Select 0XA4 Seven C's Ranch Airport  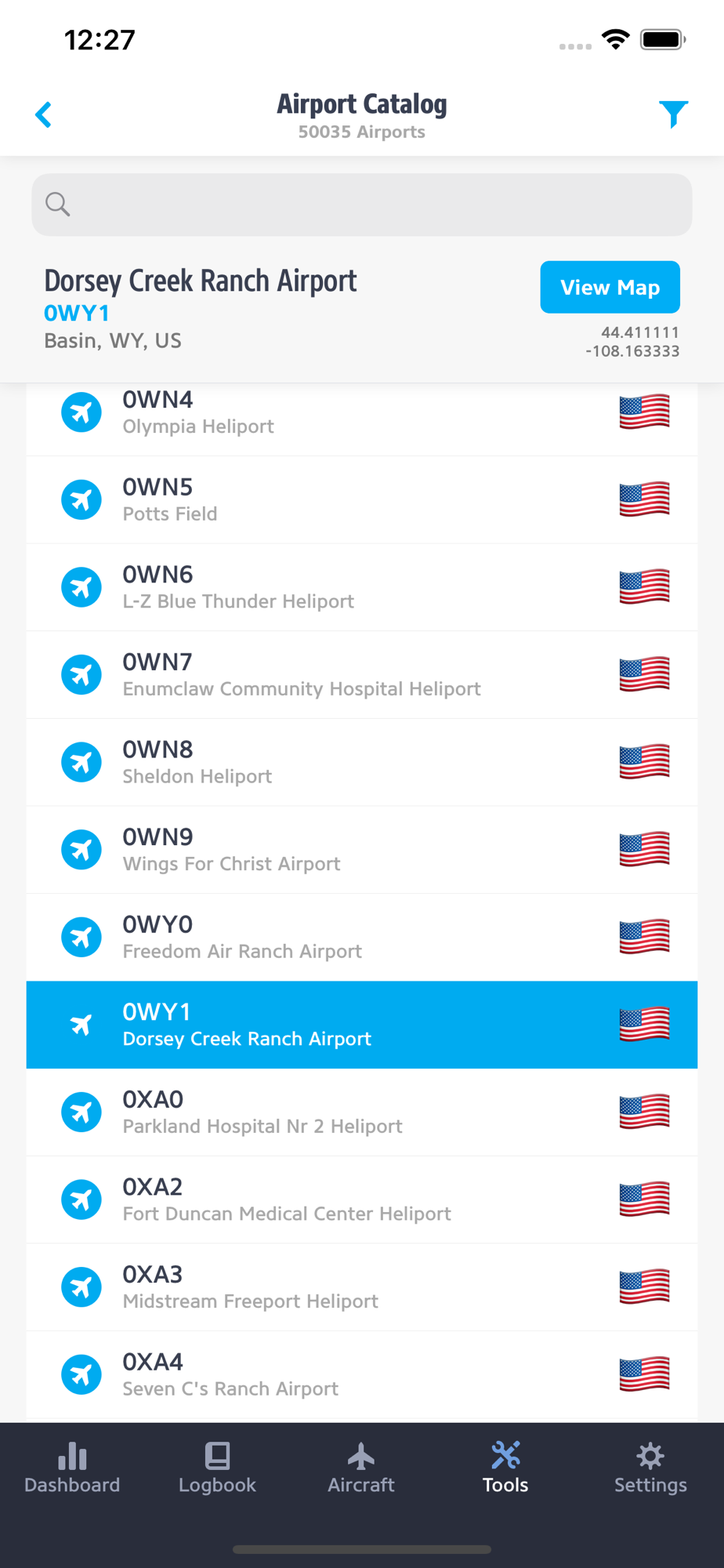(362, 1375)
